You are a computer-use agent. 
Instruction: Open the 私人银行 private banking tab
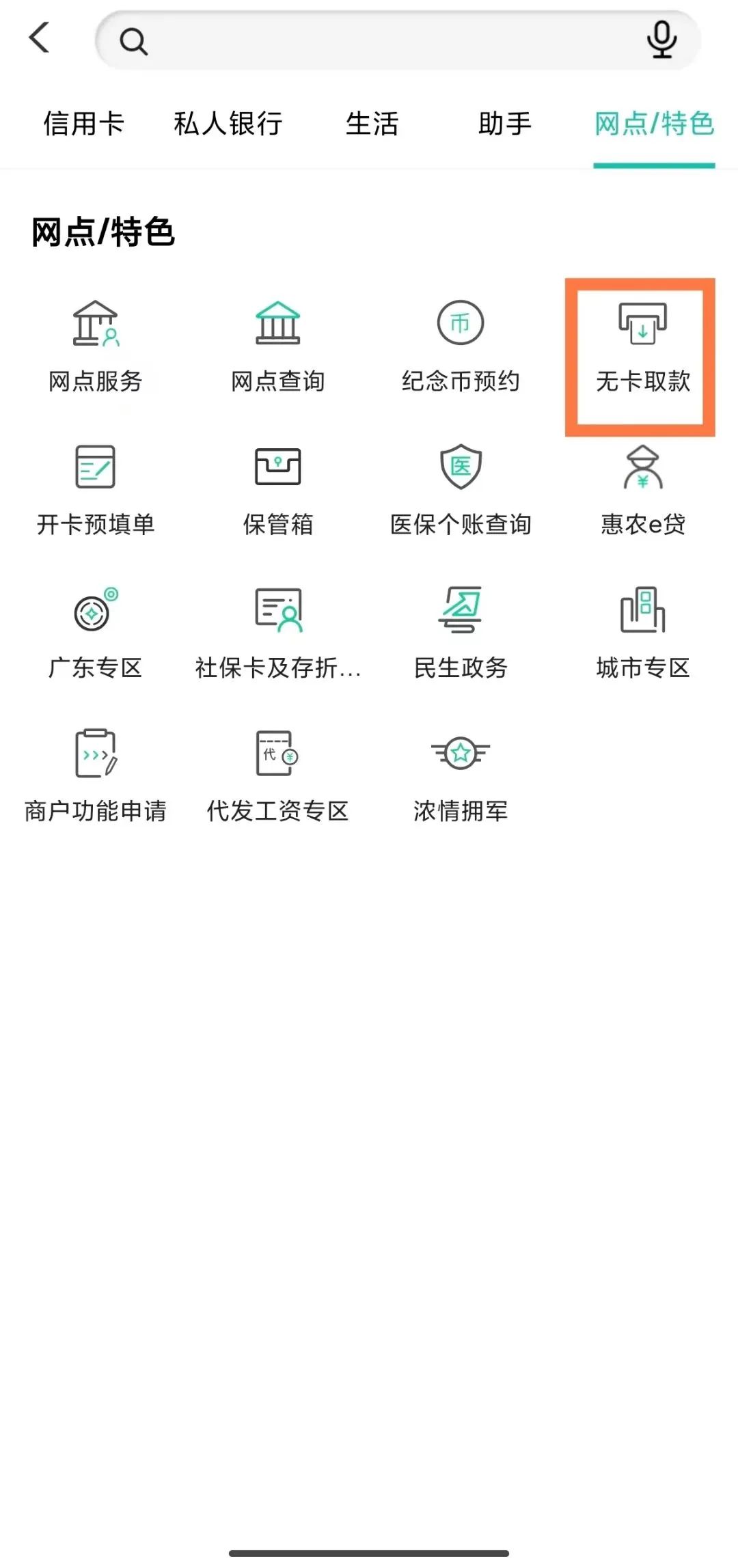pos(228,124)
